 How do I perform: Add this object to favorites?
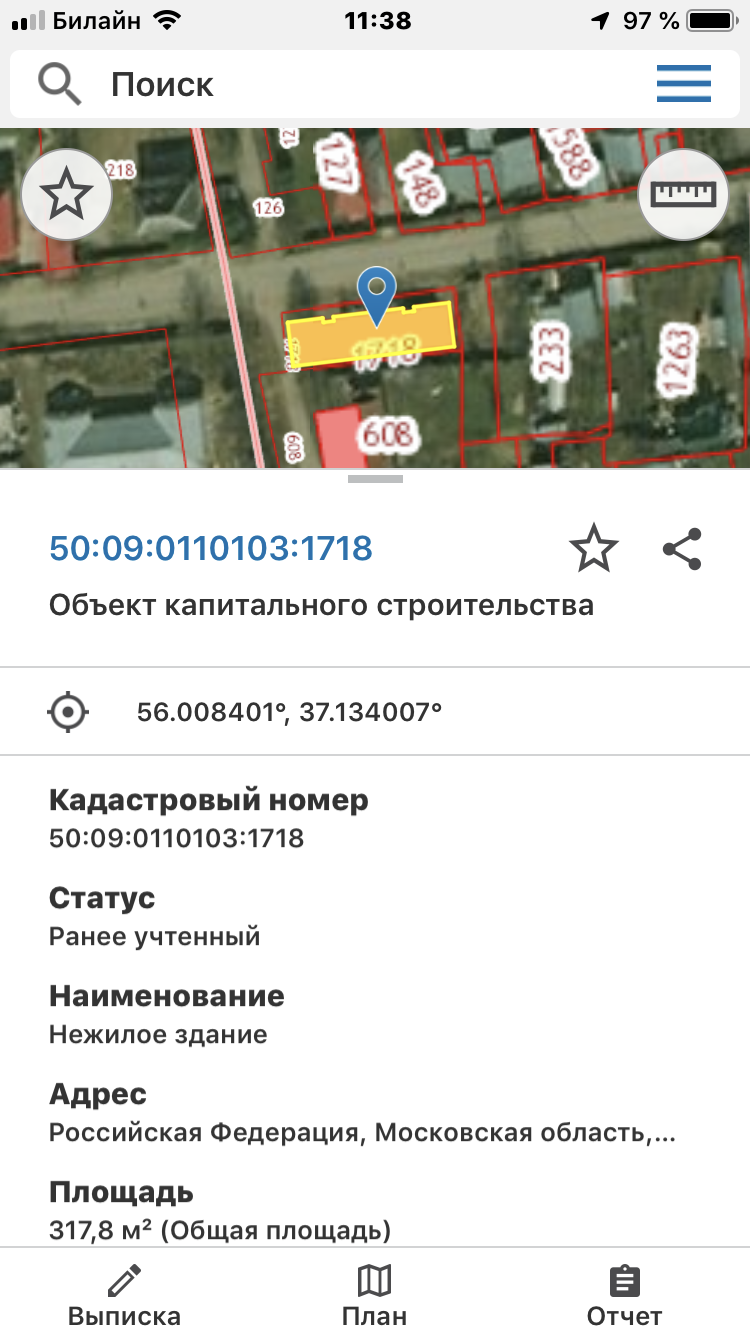tap(594, 549)
